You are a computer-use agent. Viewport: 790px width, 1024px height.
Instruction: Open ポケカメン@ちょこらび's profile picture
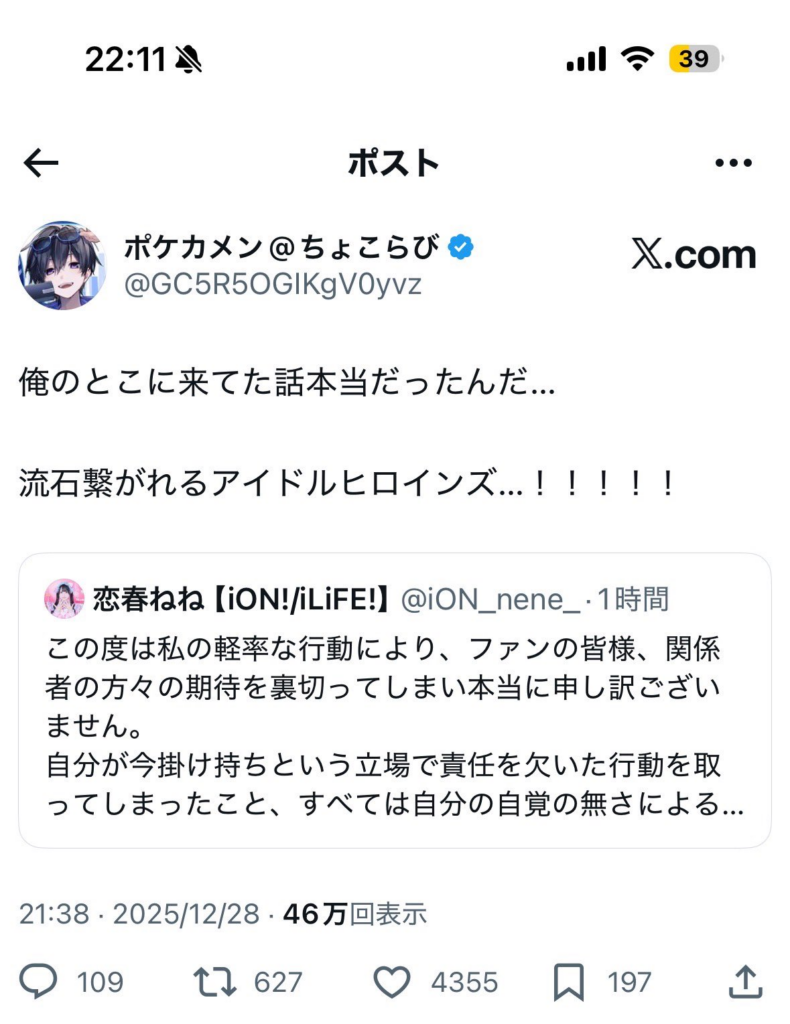(x=62, y=265)
